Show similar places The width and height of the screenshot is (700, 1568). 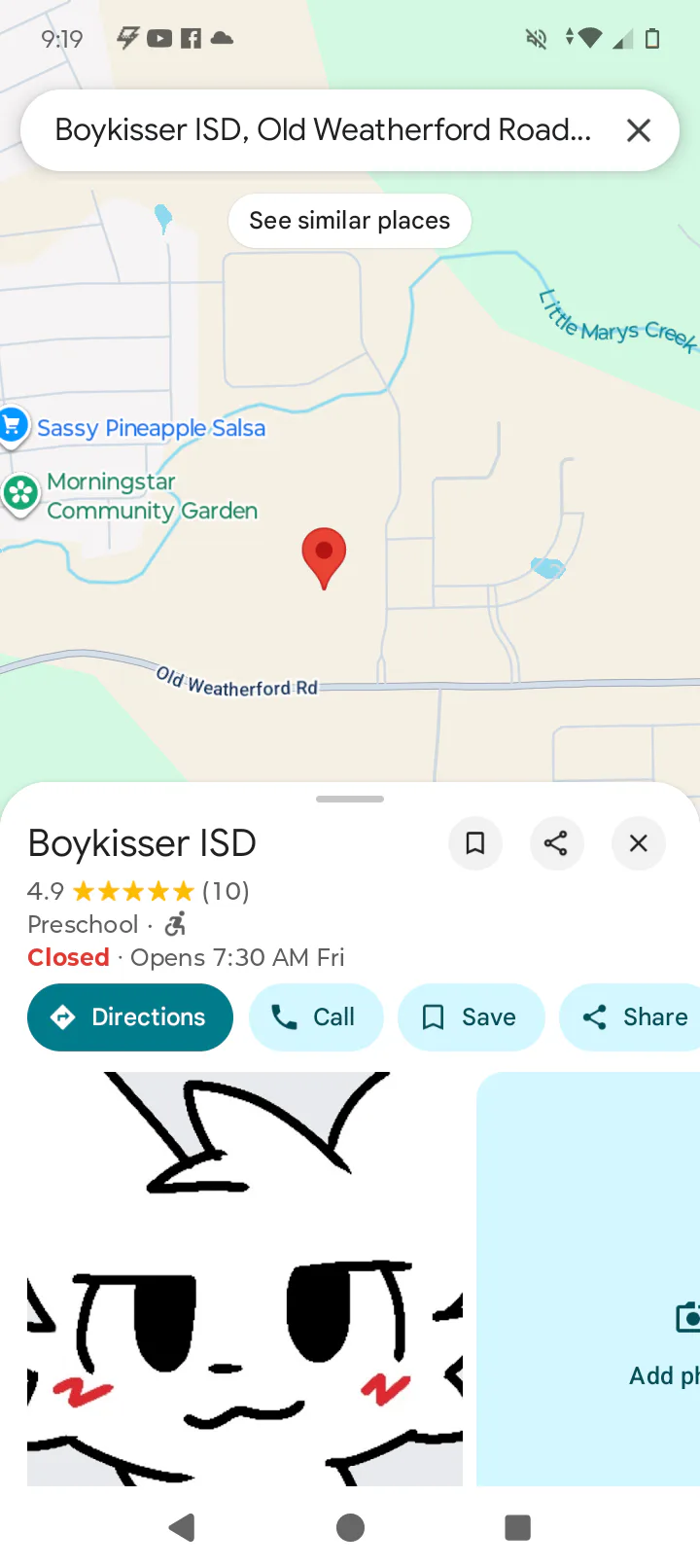pyautogui.click(x=350, y=221)
